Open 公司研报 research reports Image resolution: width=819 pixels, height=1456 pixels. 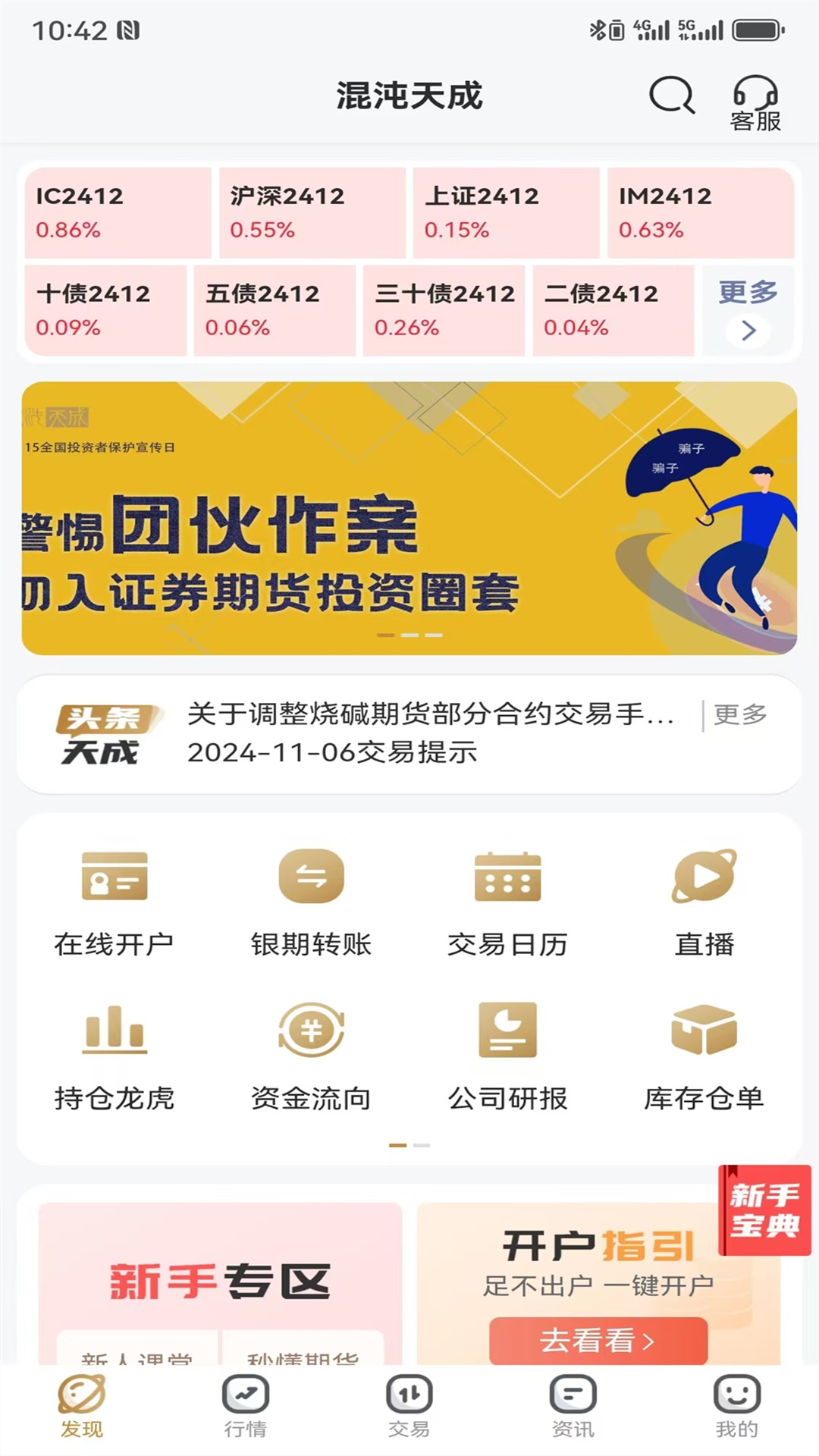pos(507,1056)
